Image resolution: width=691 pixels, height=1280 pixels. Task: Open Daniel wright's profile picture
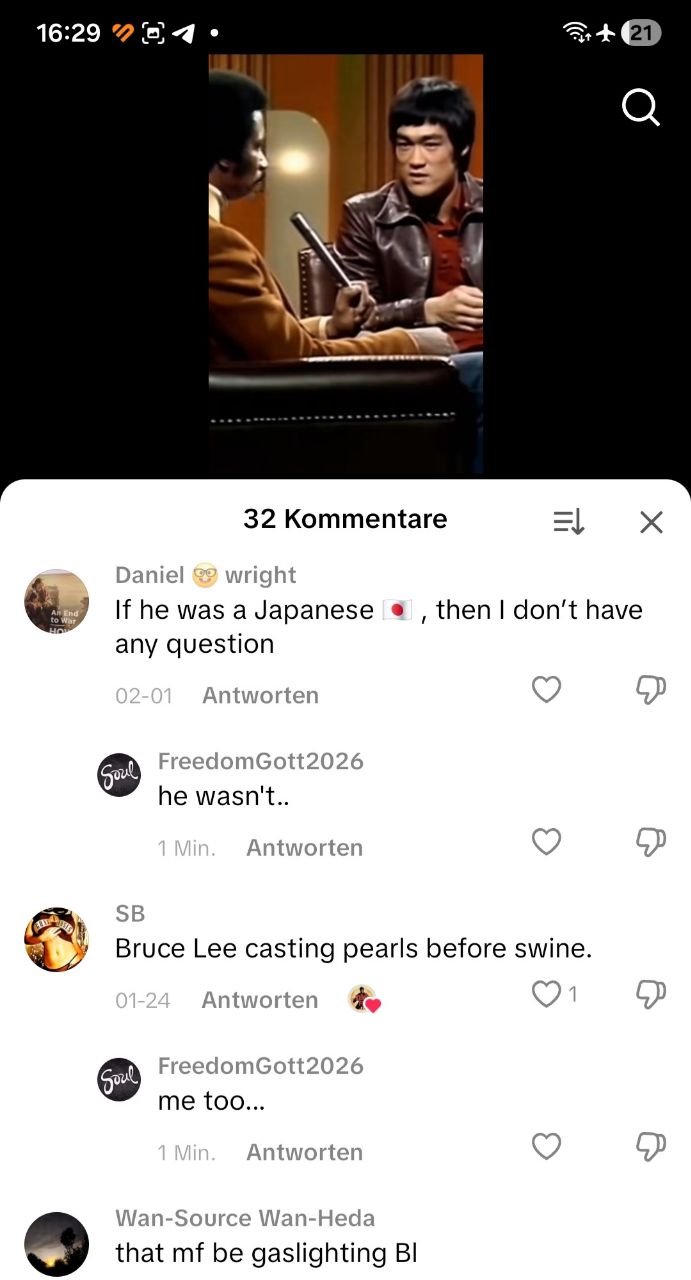click(56, 603)
